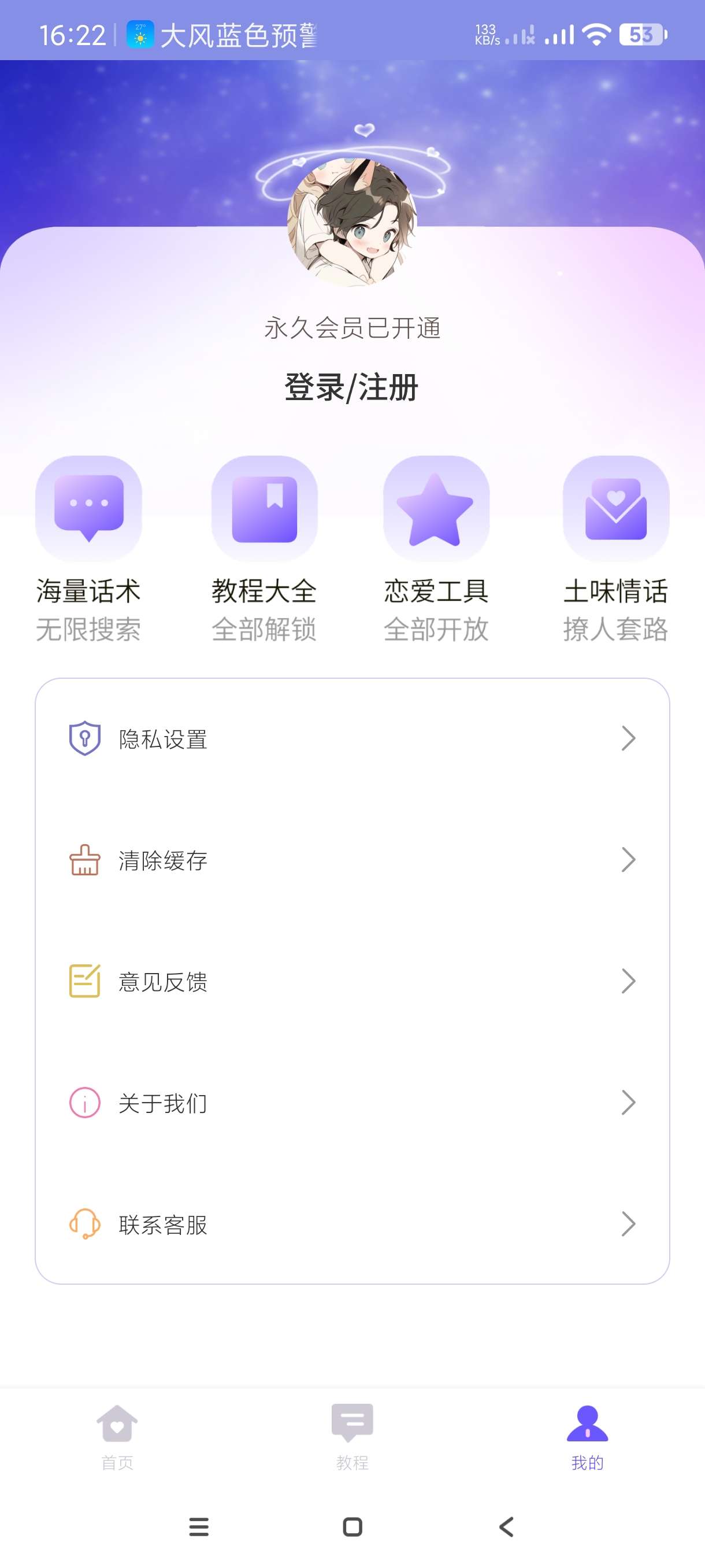Open the system recent apps menu

199,1526
